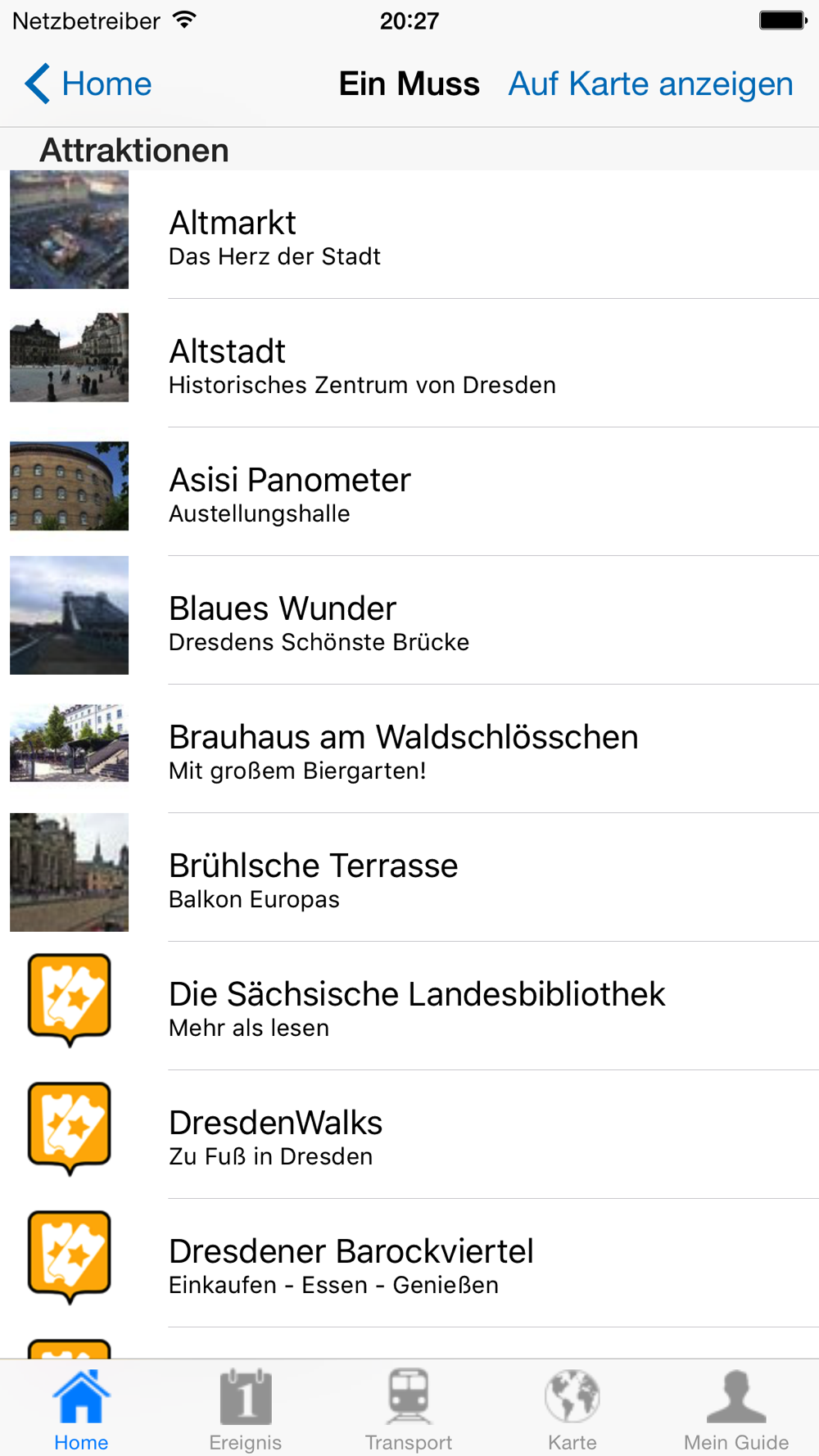Open the Karte tab
The image size is (819, 1456).
(572, 1409)
